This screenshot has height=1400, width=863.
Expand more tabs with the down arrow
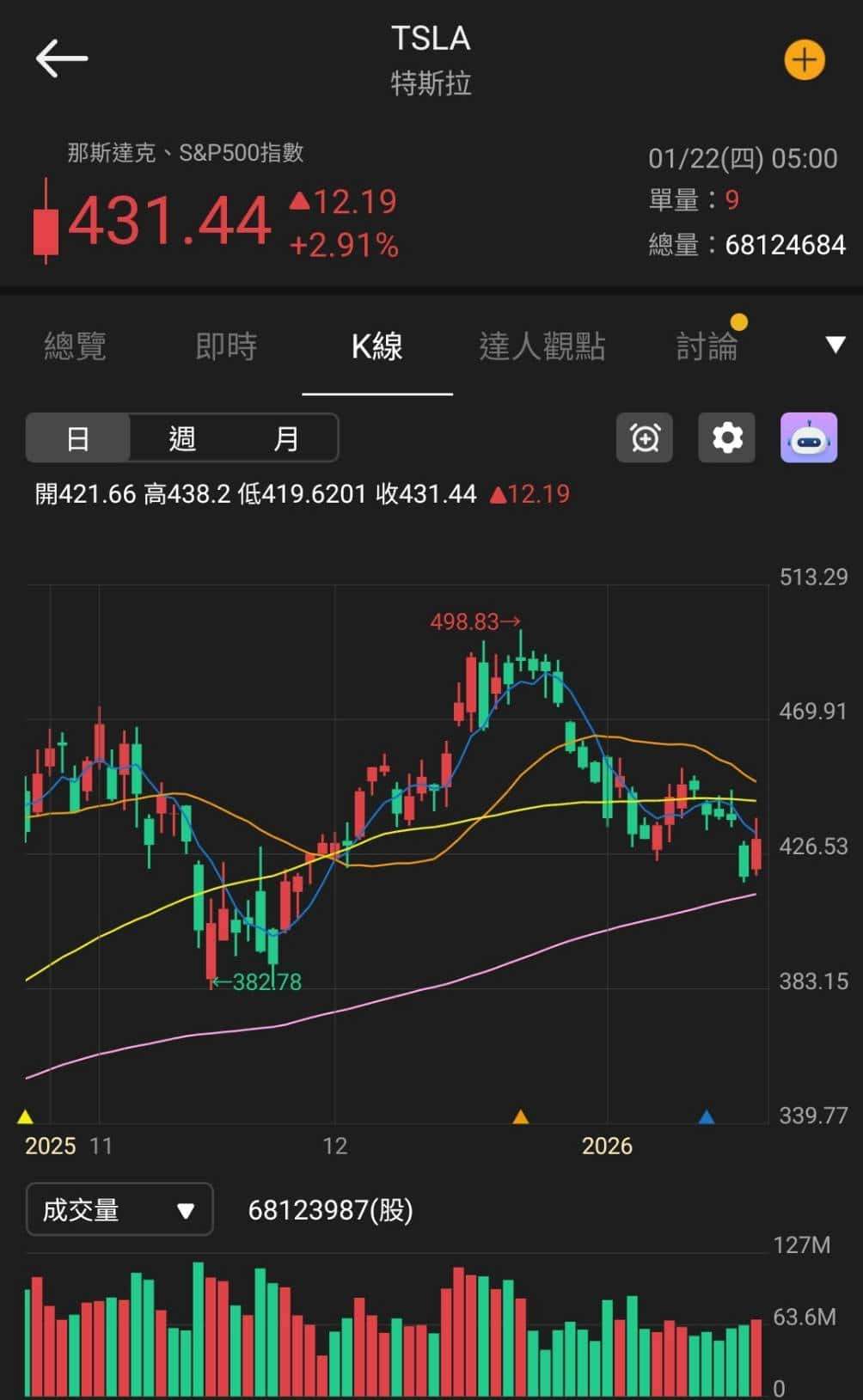pos(835,345)
